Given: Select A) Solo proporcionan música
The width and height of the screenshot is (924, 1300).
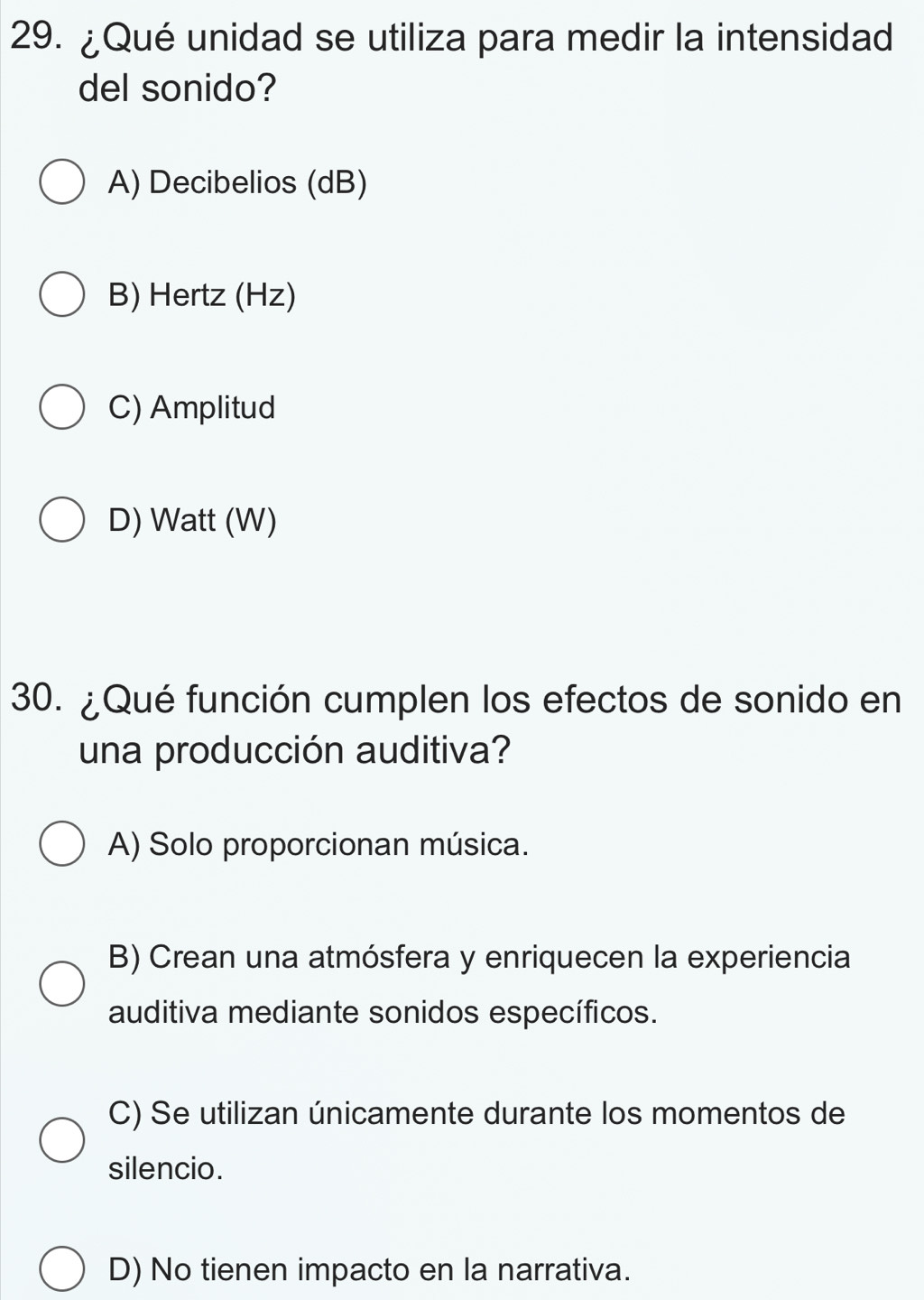Looking at the screenshot, I should click(x=61, y=845).
